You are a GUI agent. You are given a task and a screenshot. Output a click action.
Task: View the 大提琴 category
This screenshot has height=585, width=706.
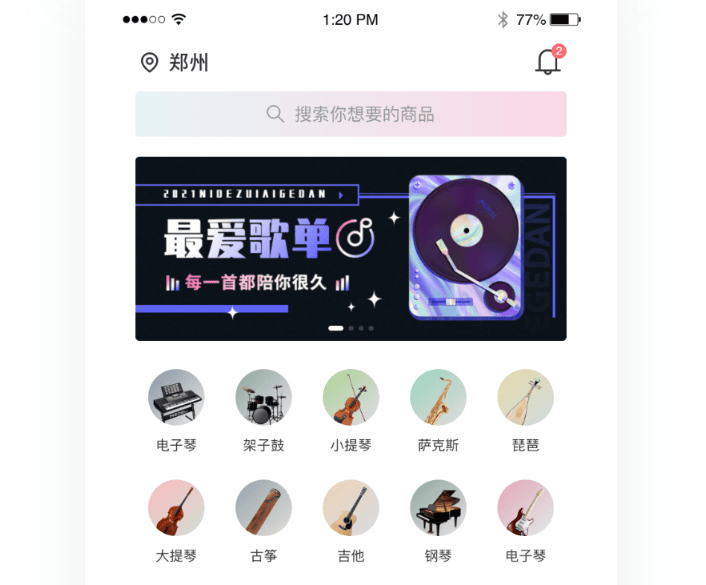coord(176,508)
